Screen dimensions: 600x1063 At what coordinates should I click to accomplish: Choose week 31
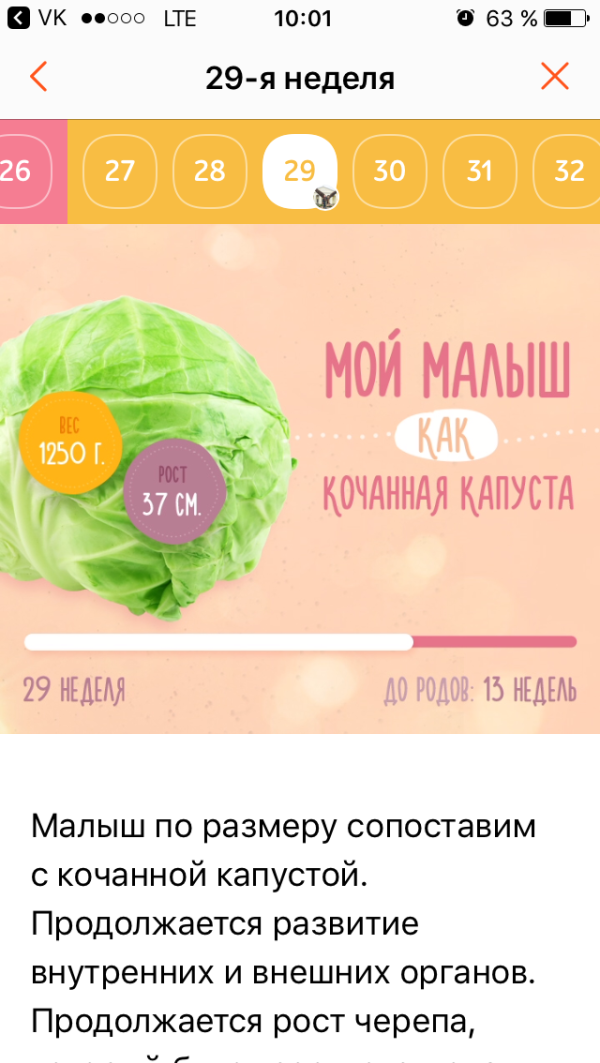tap(479, 171)
